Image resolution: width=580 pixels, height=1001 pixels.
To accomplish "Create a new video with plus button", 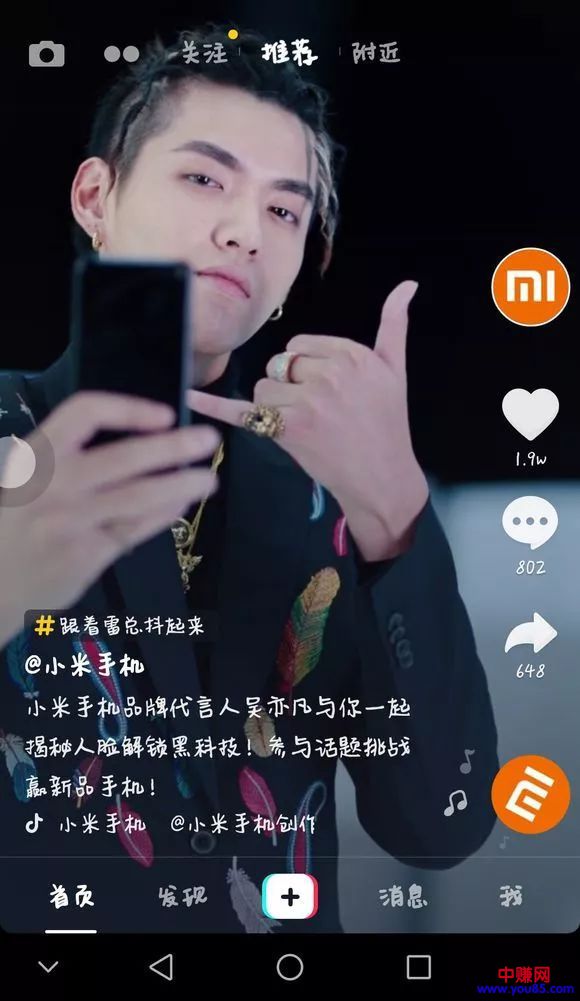I will click(290, 896).
